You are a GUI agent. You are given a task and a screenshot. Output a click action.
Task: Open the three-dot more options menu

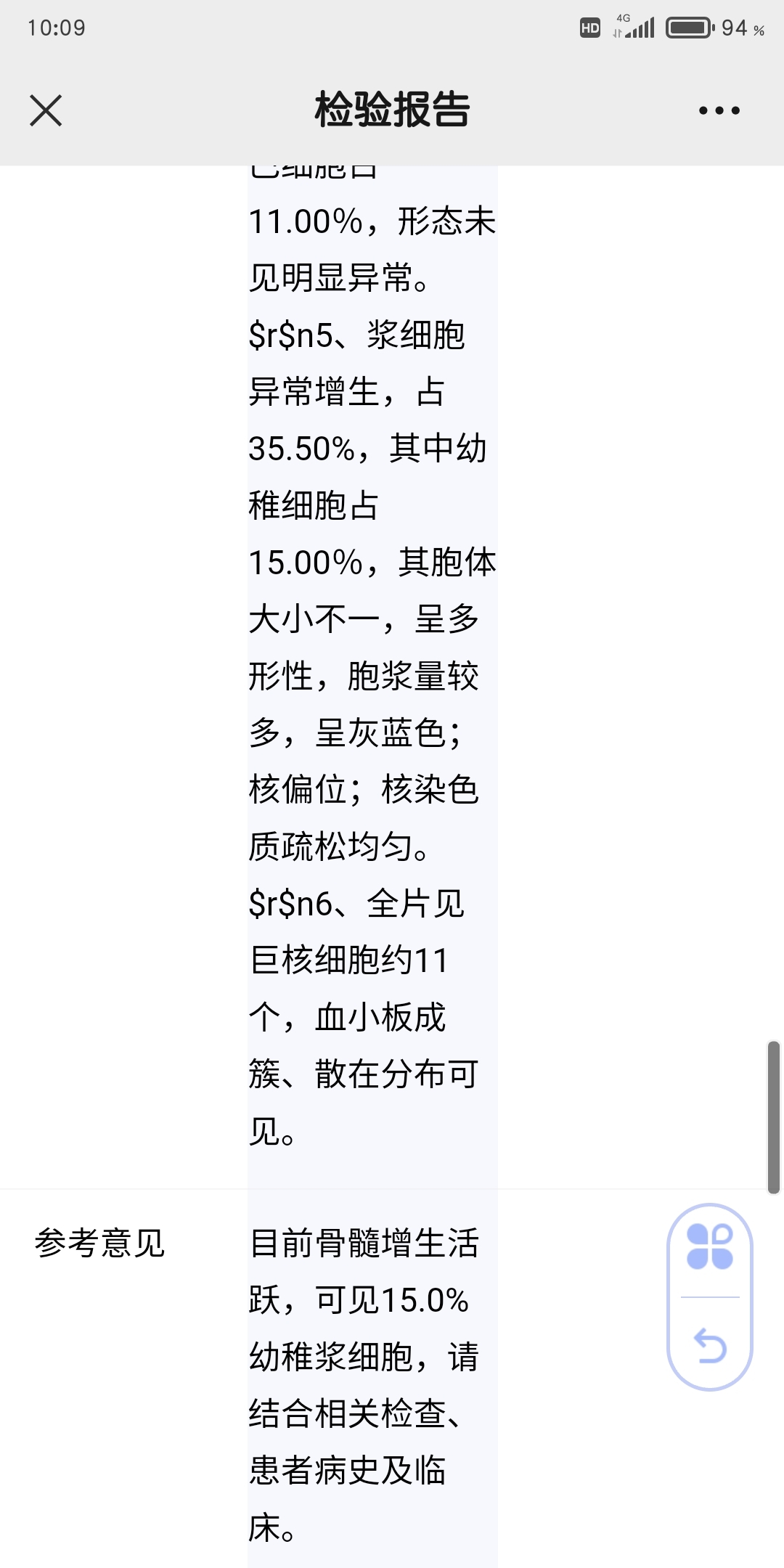click(719, 110)
